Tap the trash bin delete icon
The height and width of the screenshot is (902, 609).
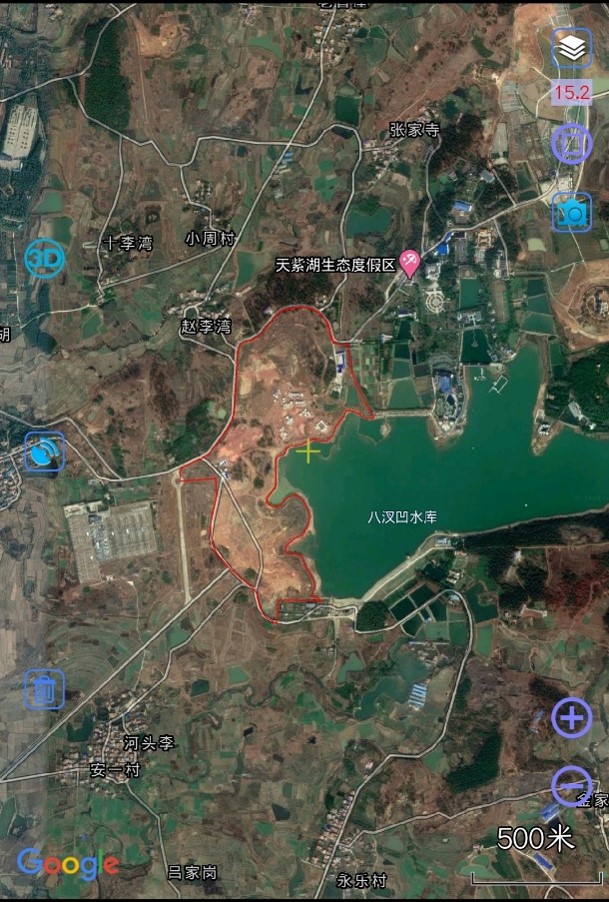point(45,689)
